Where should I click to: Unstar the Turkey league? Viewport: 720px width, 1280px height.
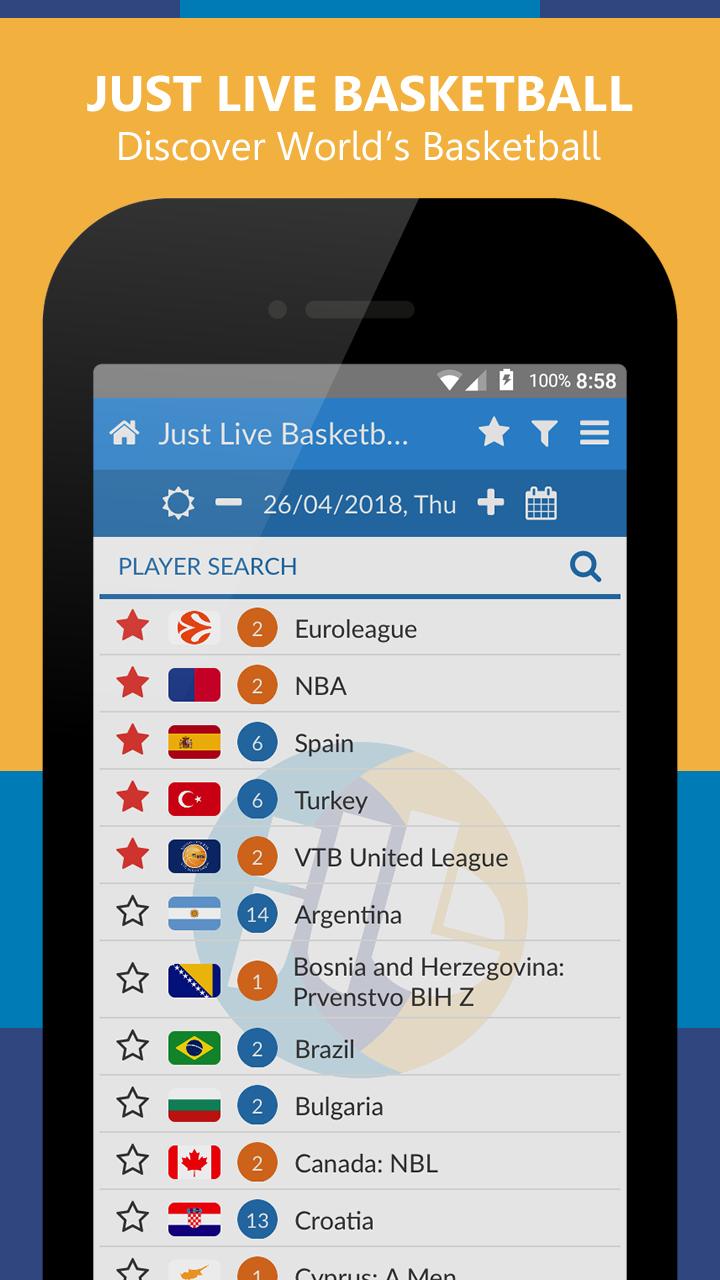coord(130,799)
